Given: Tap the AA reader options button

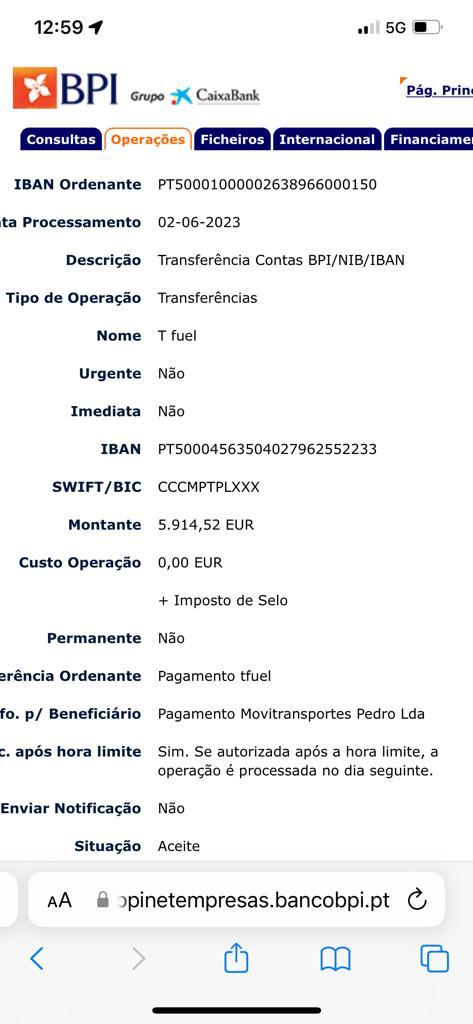Looking at the screenshot, I should tap(59, 901).
